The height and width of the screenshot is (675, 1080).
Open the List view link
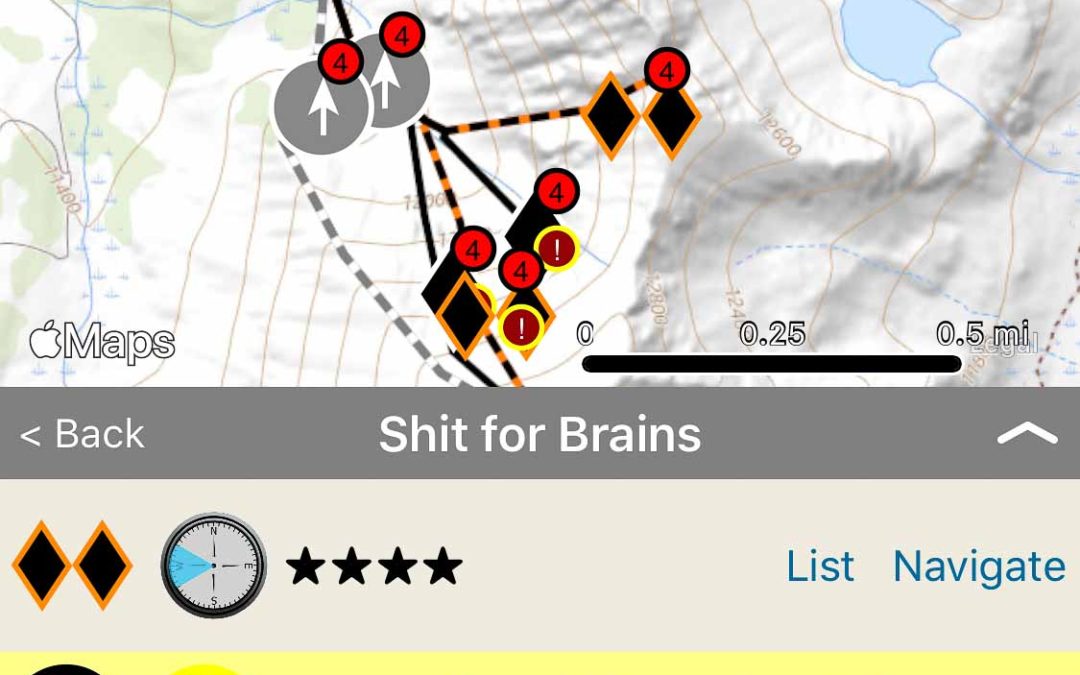point(820,566)
